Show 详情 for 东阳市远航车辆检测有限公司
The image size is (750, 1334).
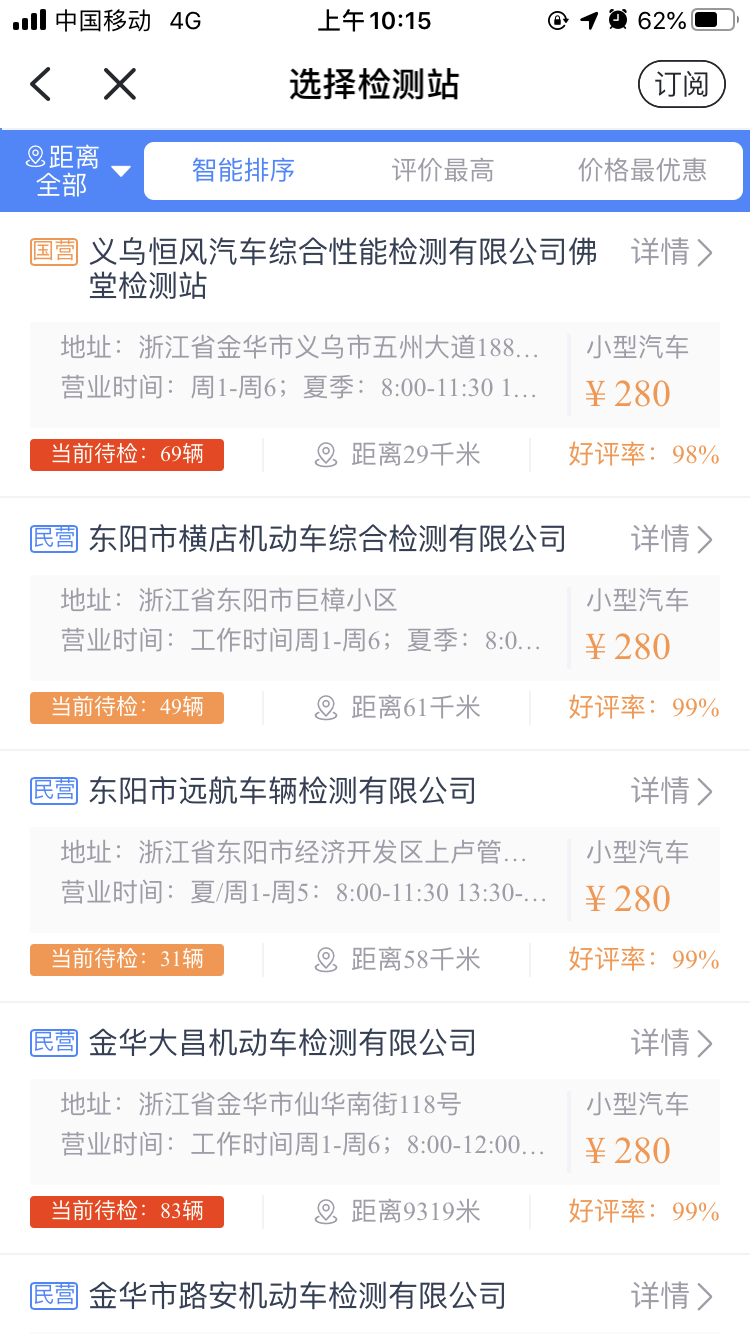tap(672, 792)
